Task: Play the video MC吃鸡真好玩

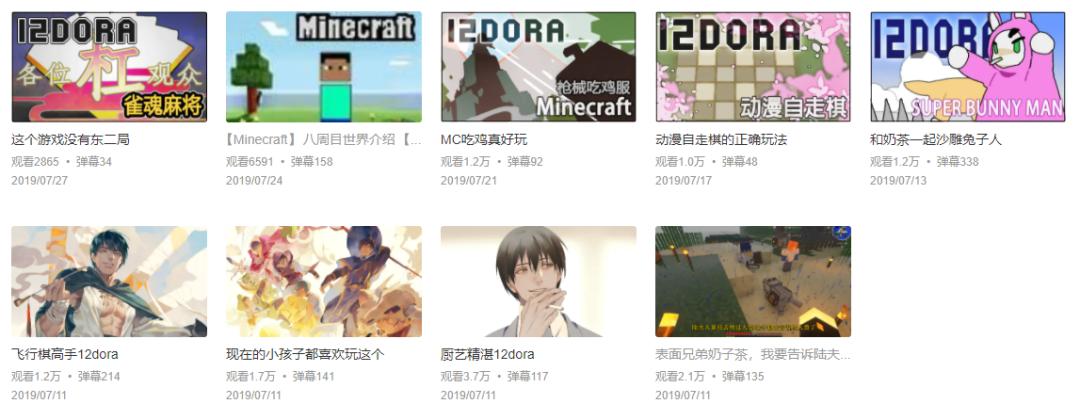Action: pyautogui.click(x=538, y=67)
